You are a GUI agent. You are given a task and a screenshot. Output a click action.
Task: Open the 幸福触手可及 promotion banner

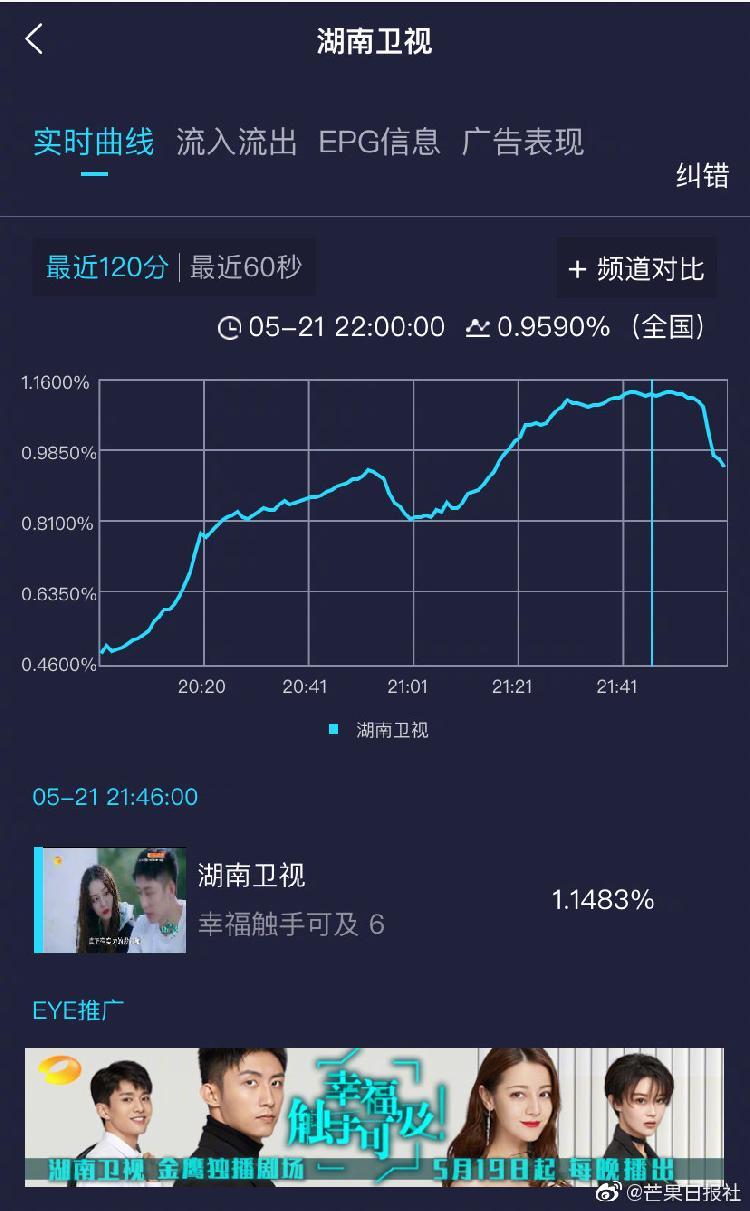pyautogui.click(x=374, y=1117)
